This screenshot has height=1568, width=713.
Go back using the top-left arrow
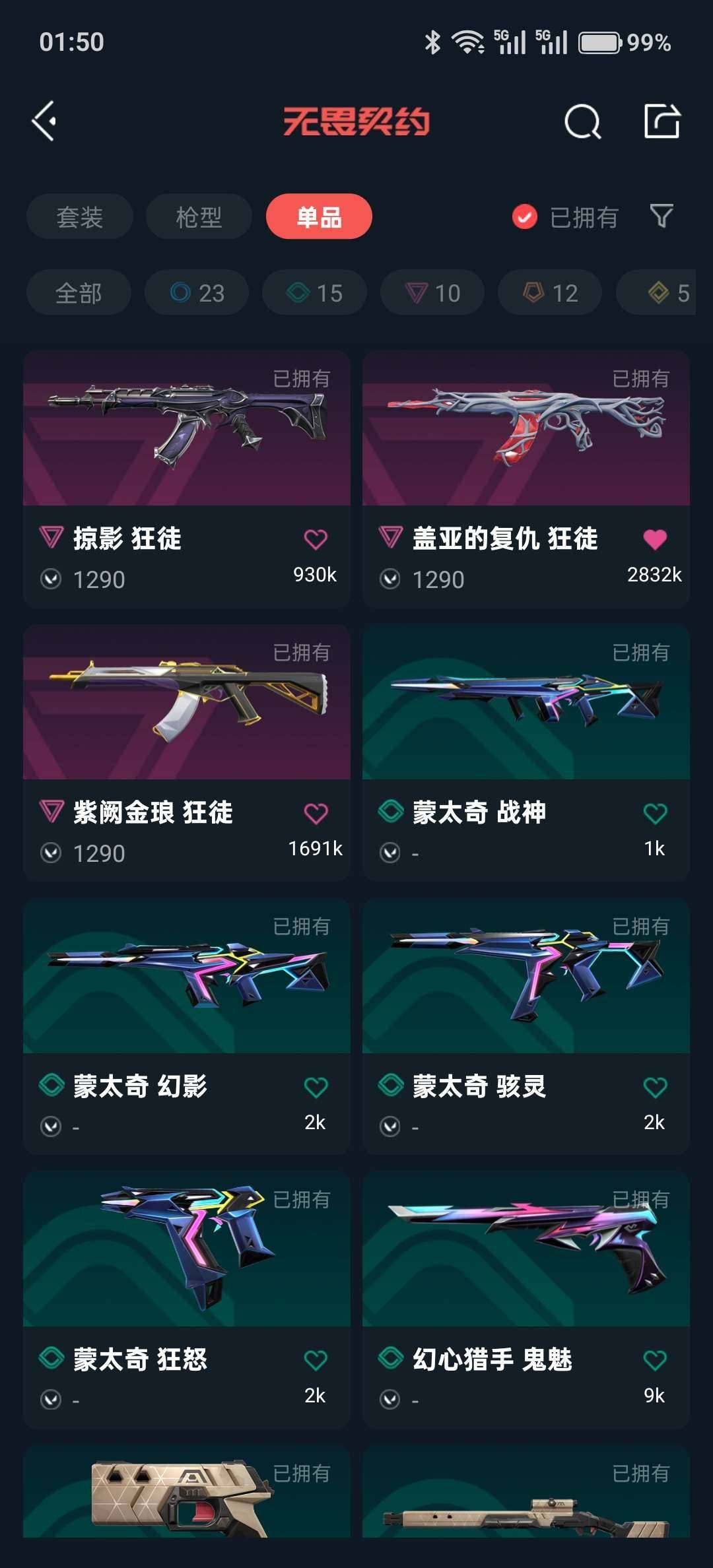pyautogui.click(x=45, y=121)
